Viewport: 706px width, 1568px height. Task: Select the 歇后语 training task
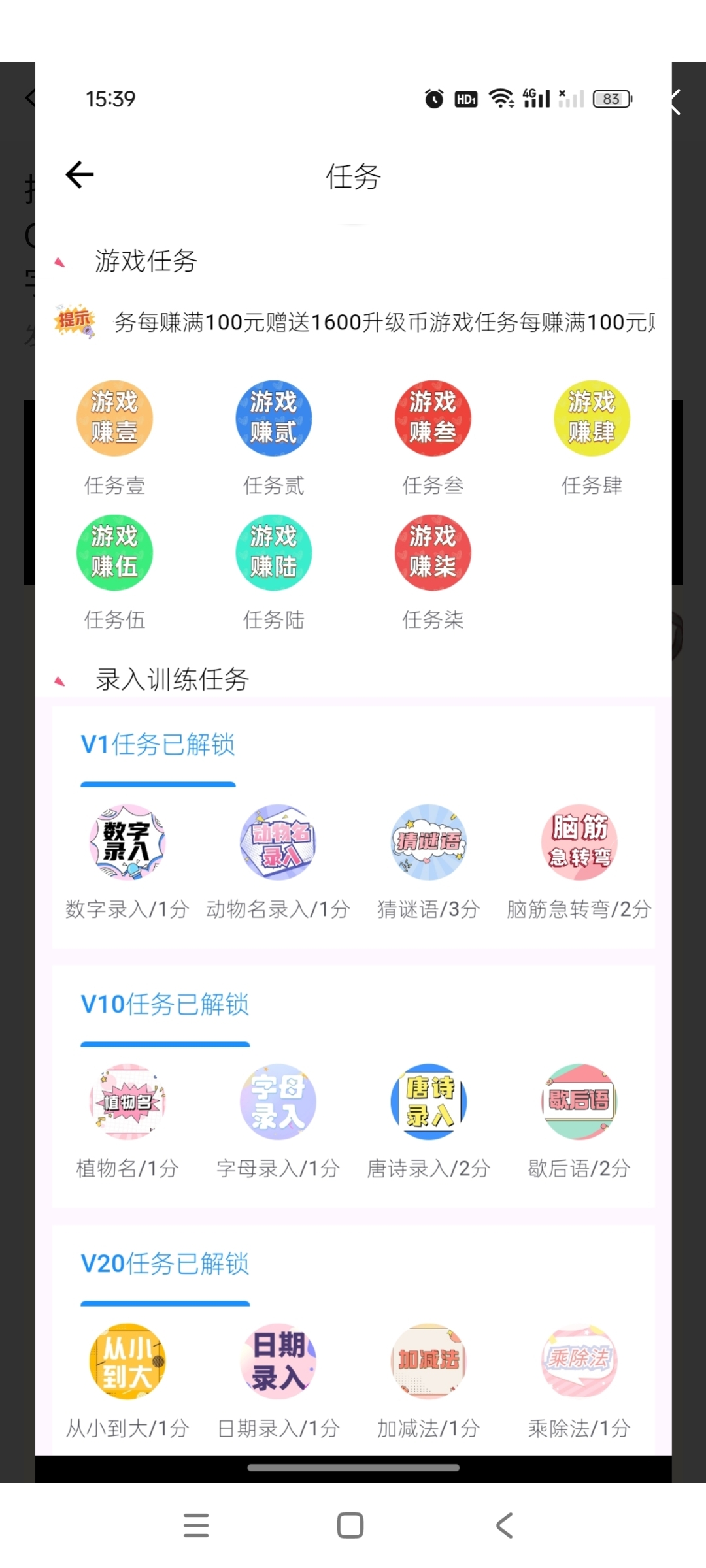[579, 1102]
